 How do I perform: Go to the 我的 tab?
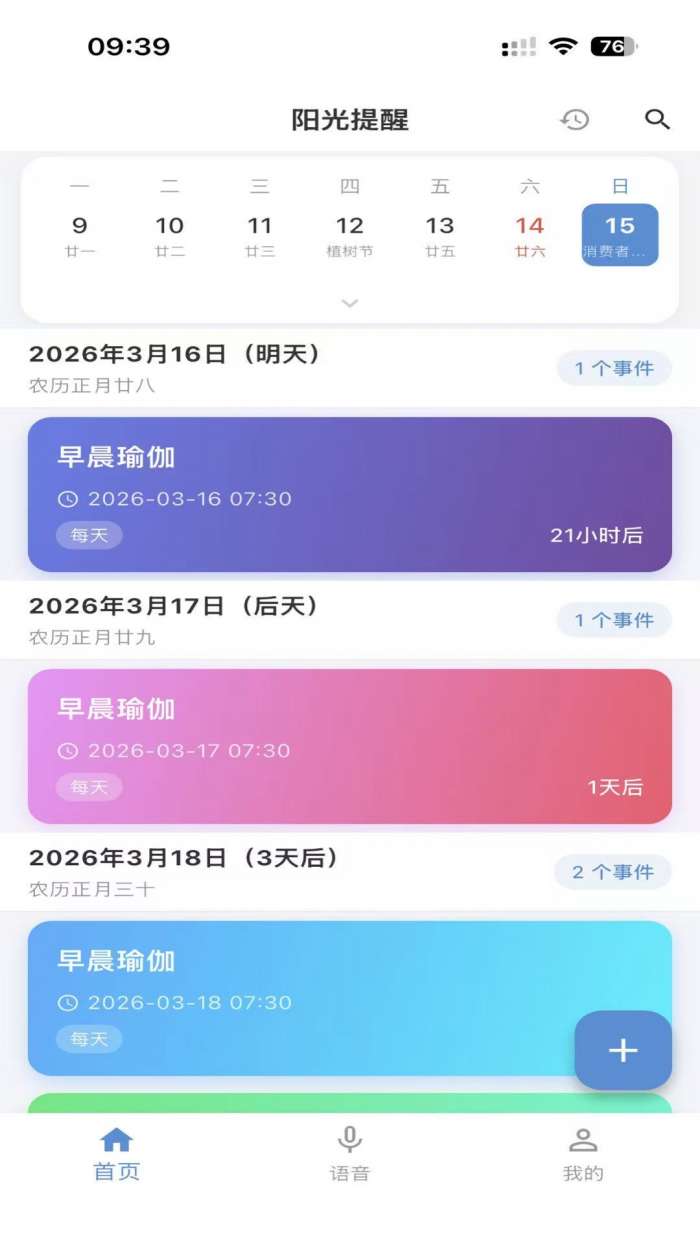583,1155
